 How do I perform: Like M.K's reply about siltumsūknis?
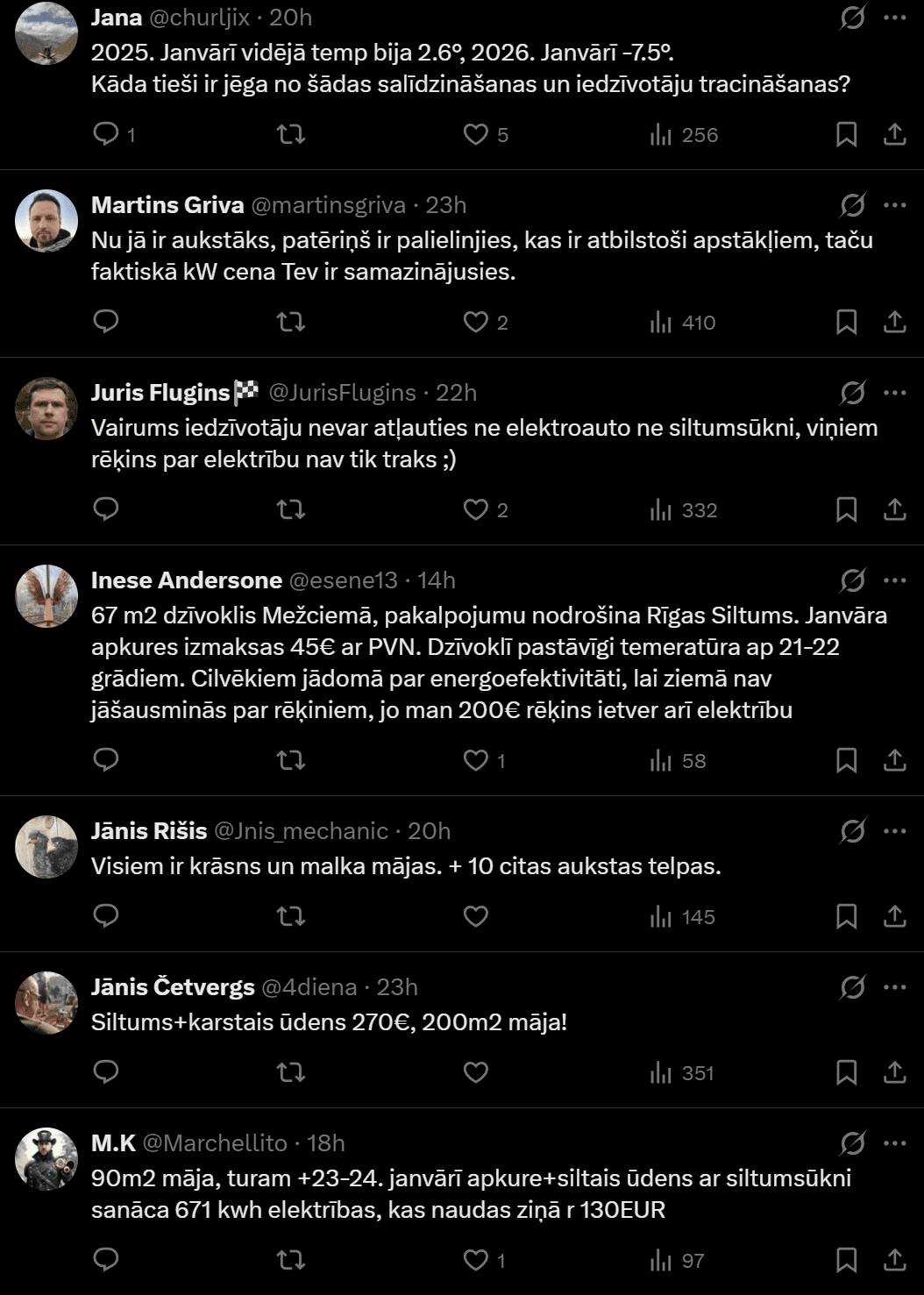click(475, 1260)
